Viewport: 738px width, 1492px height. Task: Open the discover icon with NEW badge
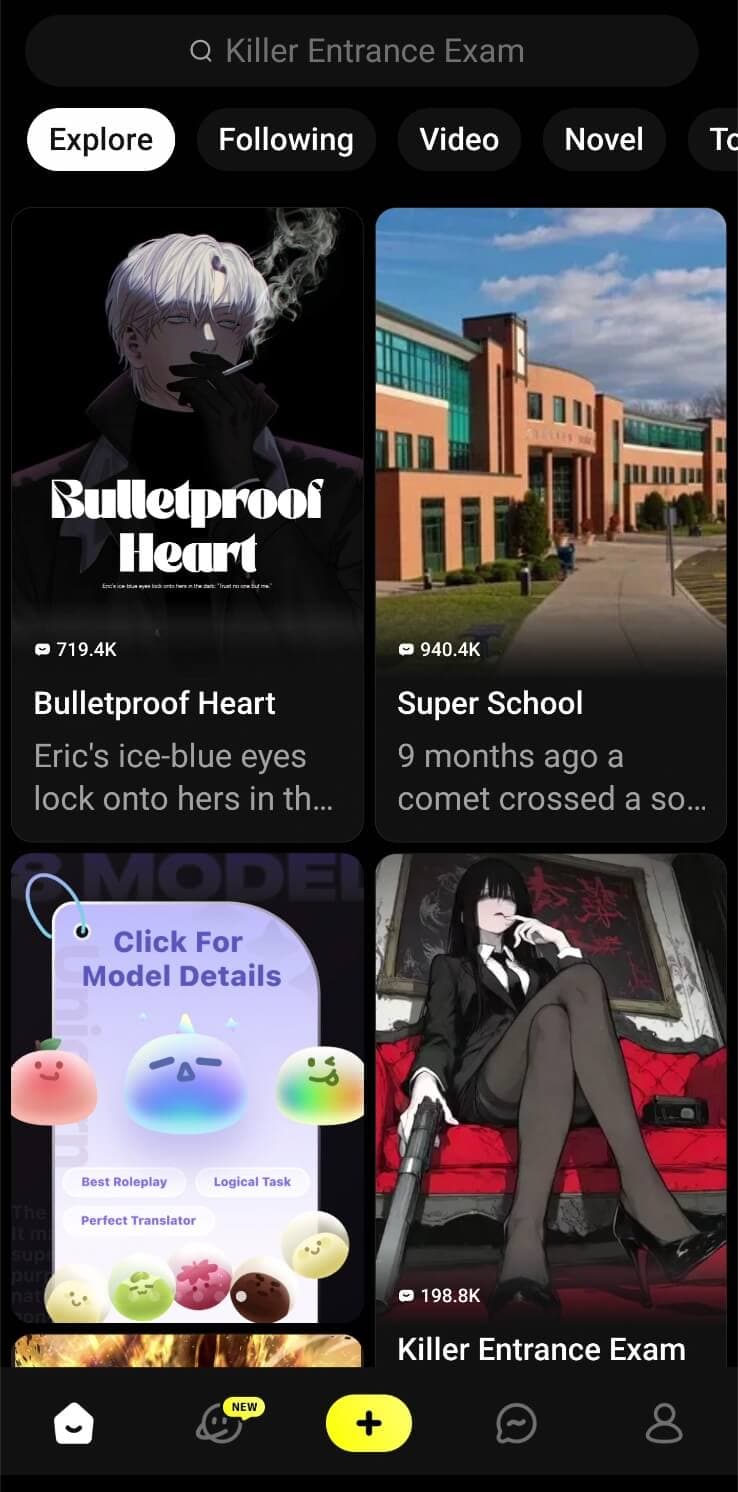pos(222,1423)
